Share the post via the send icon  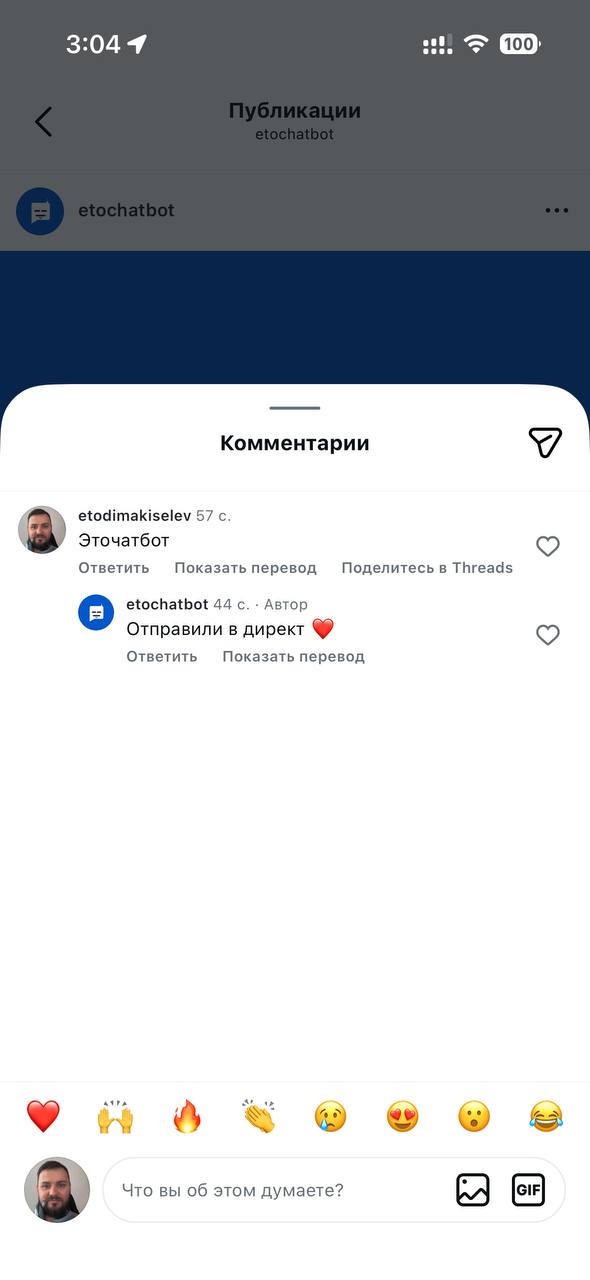pyautogui.click(x=545, y=442)
